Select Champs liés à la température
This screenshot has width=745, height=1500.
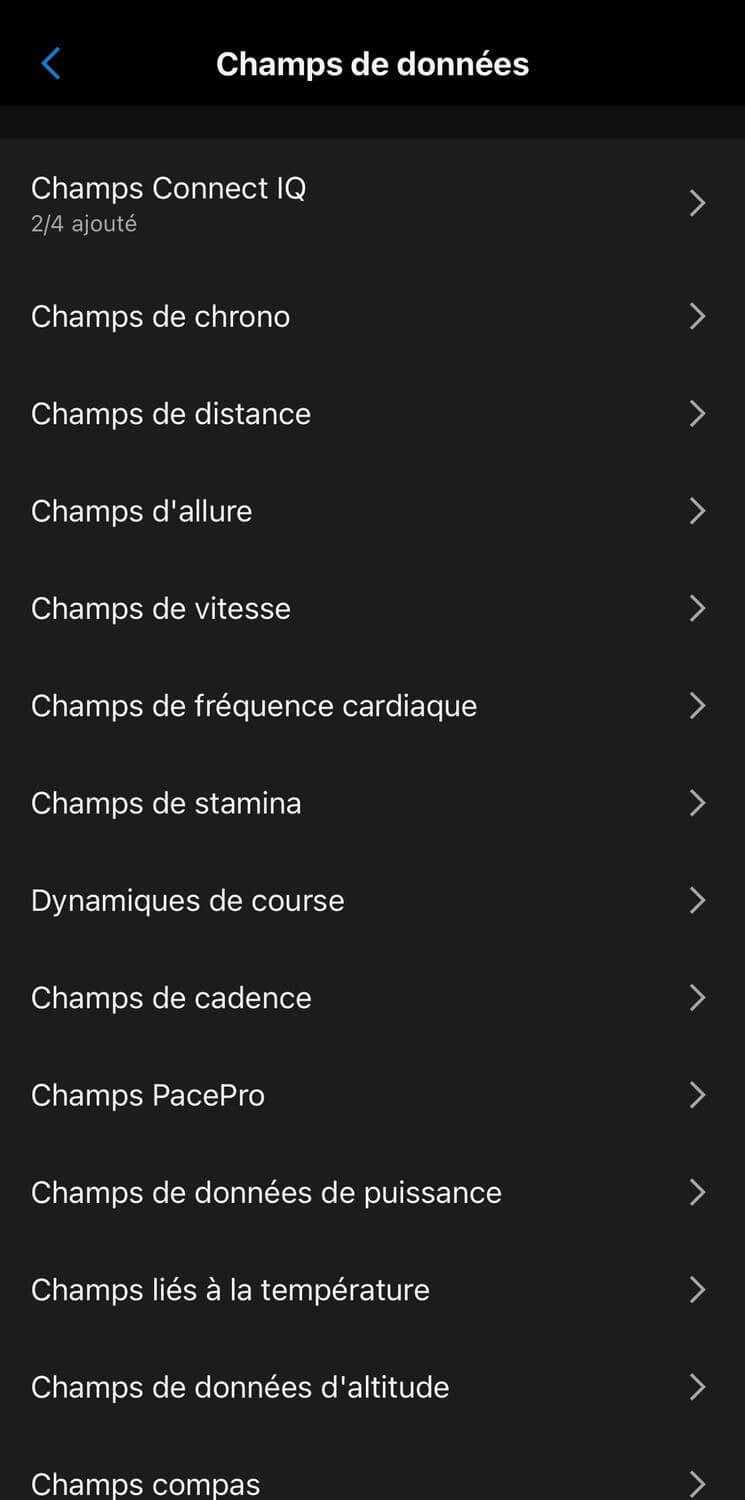[x=372, y=1290]
